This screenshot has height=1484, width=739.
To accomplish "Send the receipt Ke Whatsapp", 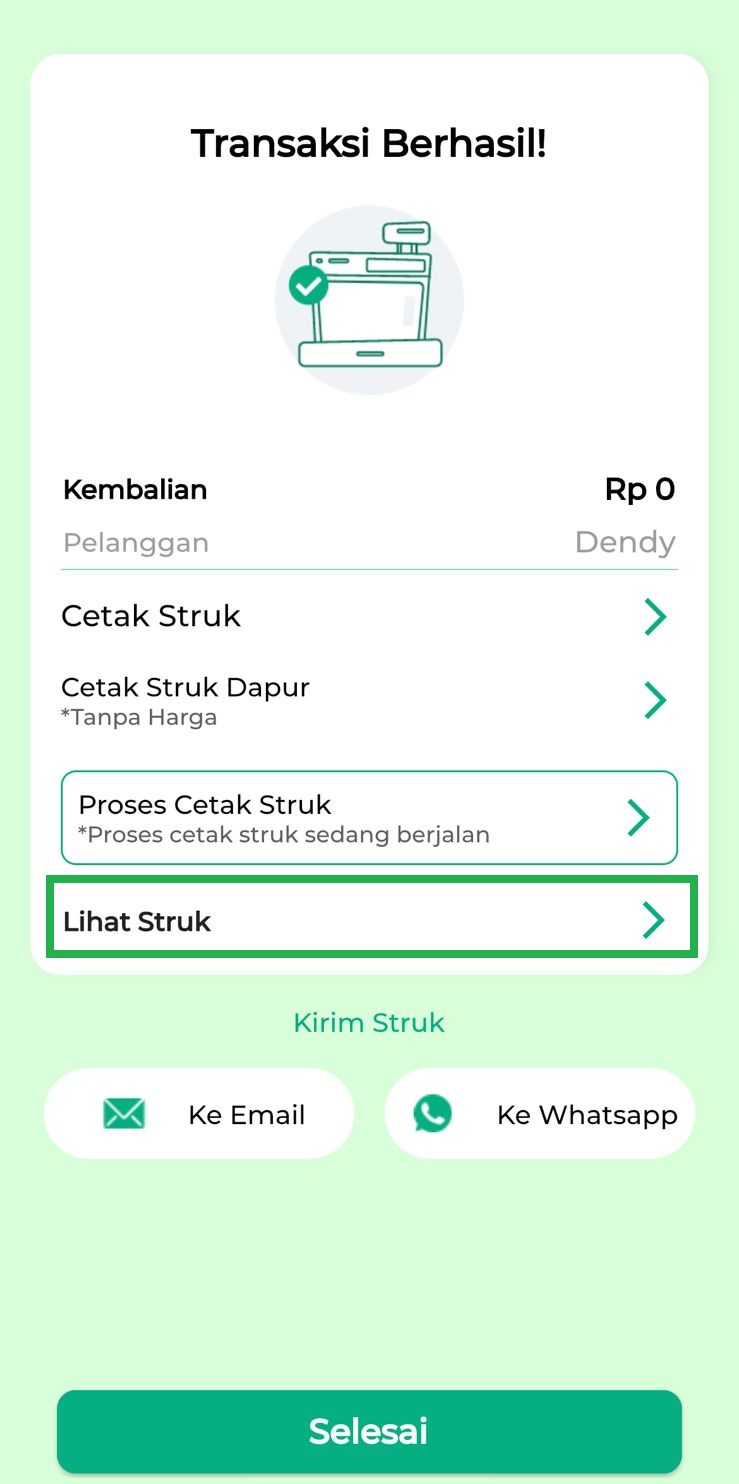I will 539,1114.
